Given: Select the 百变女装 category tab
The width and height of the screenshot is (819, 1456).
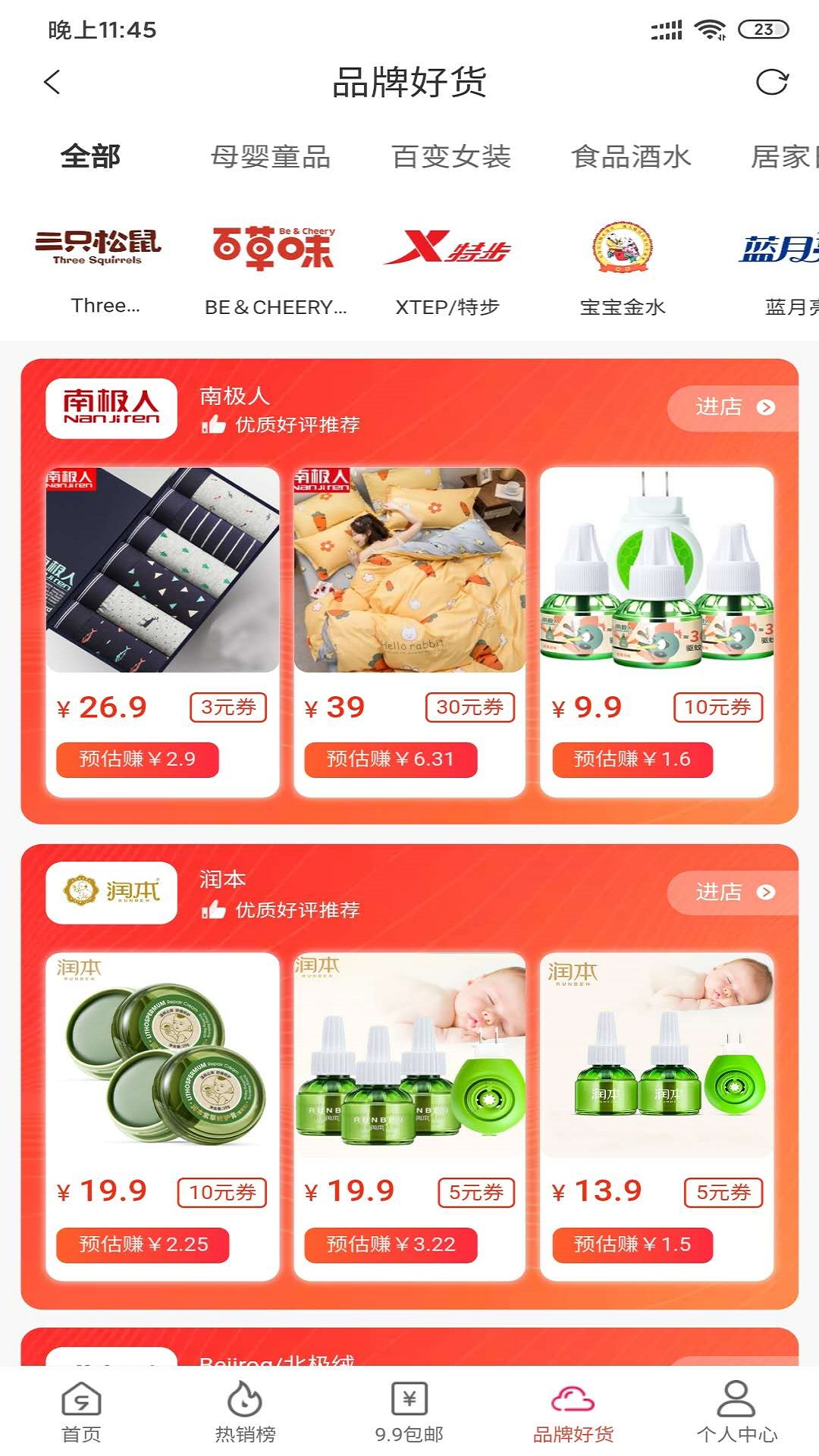Looking at the screenshot, I should pos(451,157).
